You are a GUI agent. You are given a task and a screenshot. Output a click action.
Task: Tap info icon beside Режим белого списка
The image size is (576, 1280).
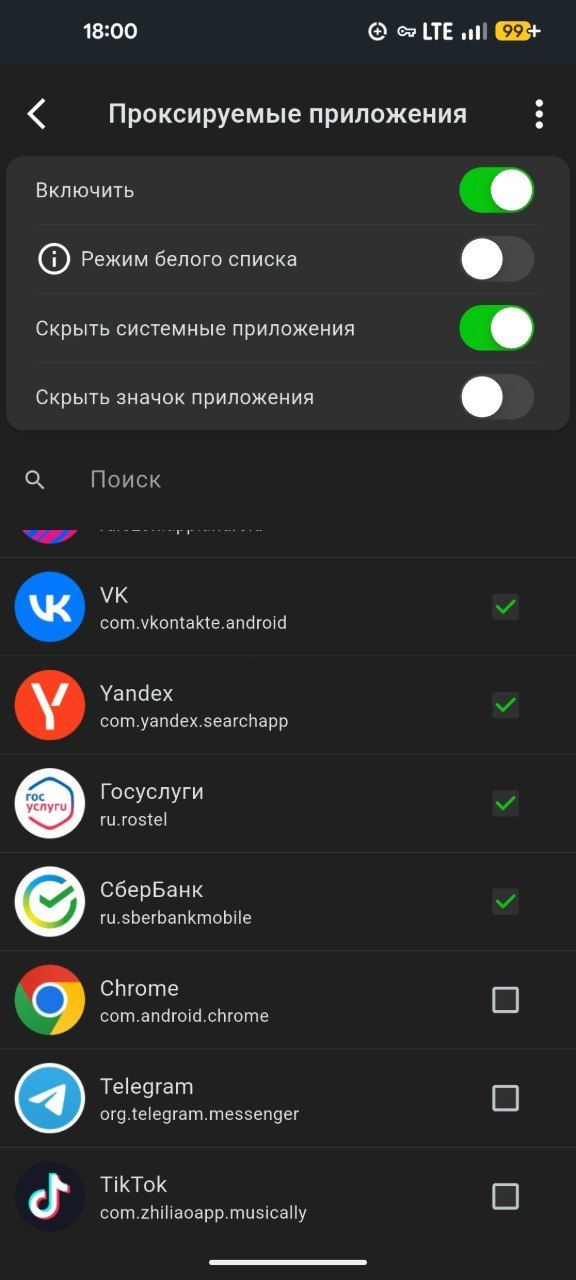(x=53, y=259)
